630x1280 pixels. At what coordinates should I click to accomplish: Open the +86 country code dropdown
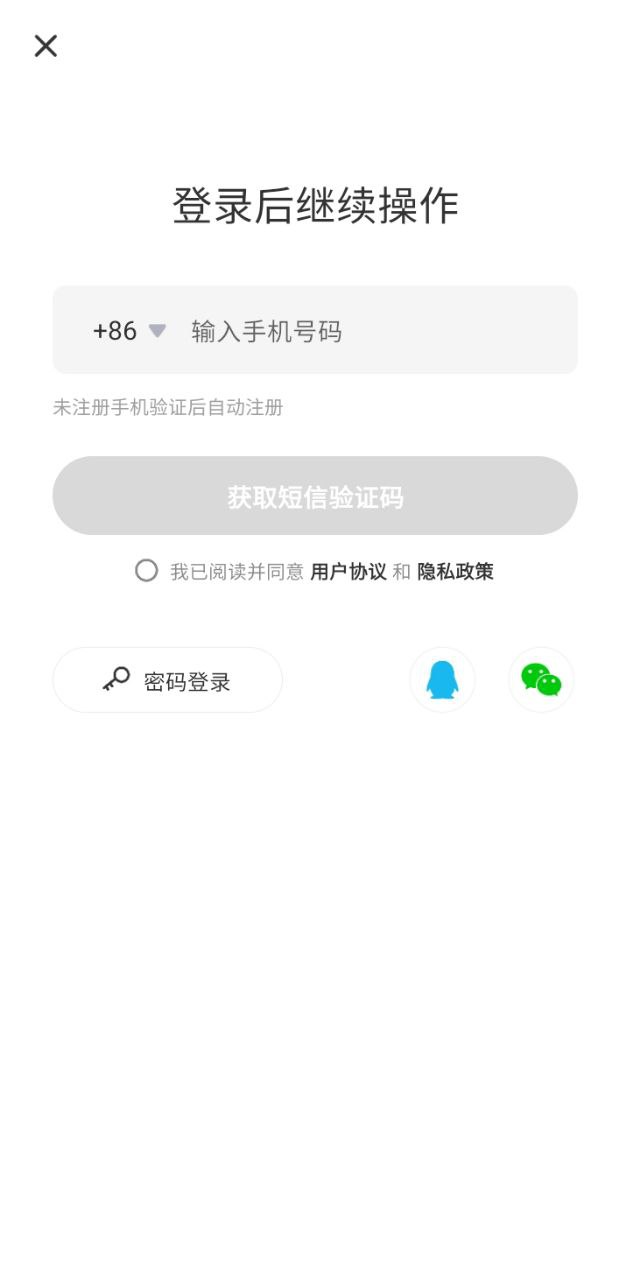[x=129, y=331]
